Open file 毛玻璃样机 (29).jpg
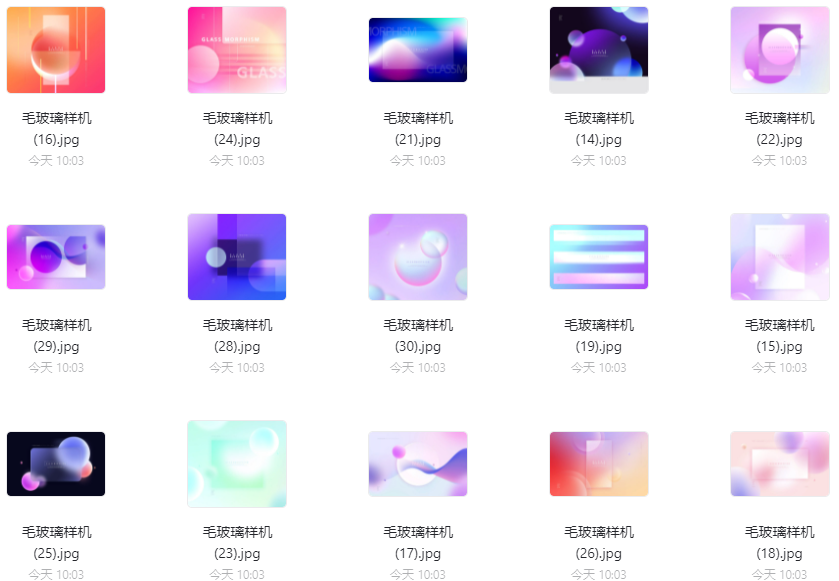839x581 pixels. click(56, 257)
